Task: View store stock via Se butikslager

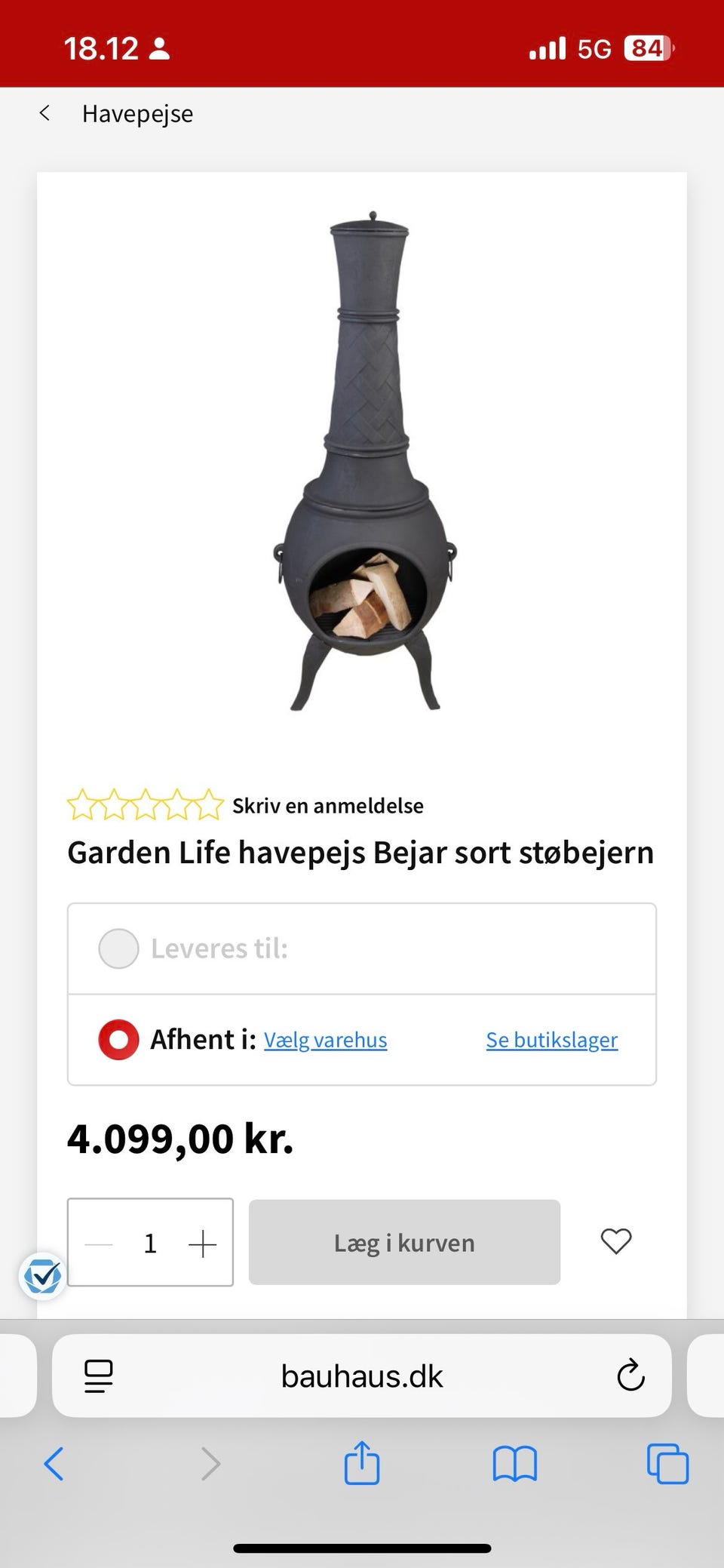Action: click(551, 1039)
